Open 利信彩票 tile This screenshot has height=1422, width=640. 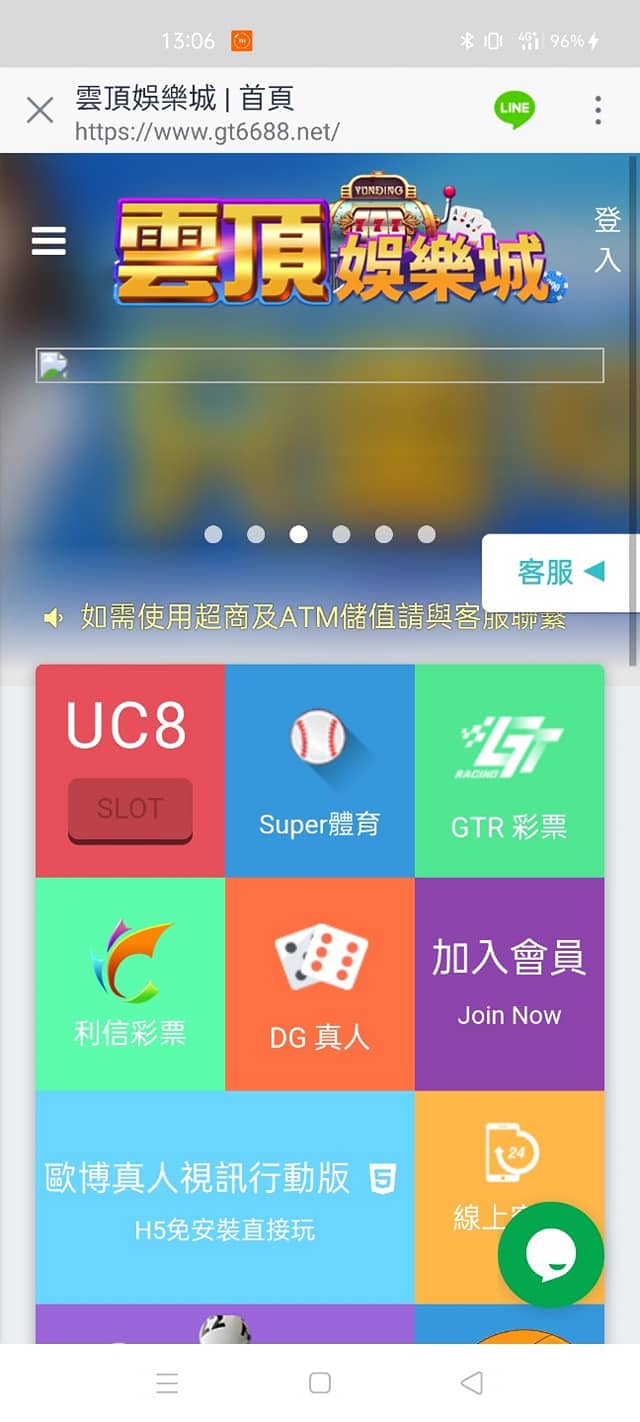130,983
